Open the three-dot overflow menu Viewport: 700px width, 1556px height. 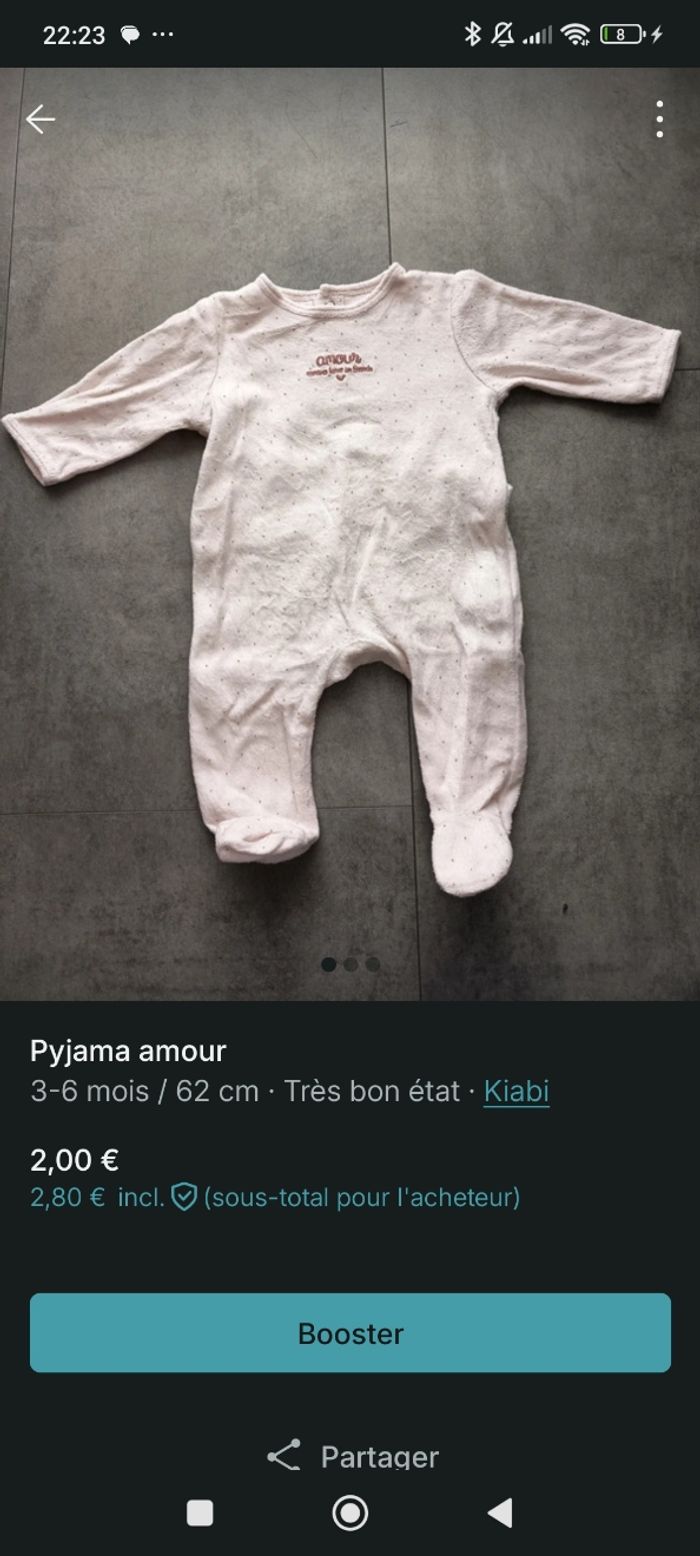coord(659,120)
